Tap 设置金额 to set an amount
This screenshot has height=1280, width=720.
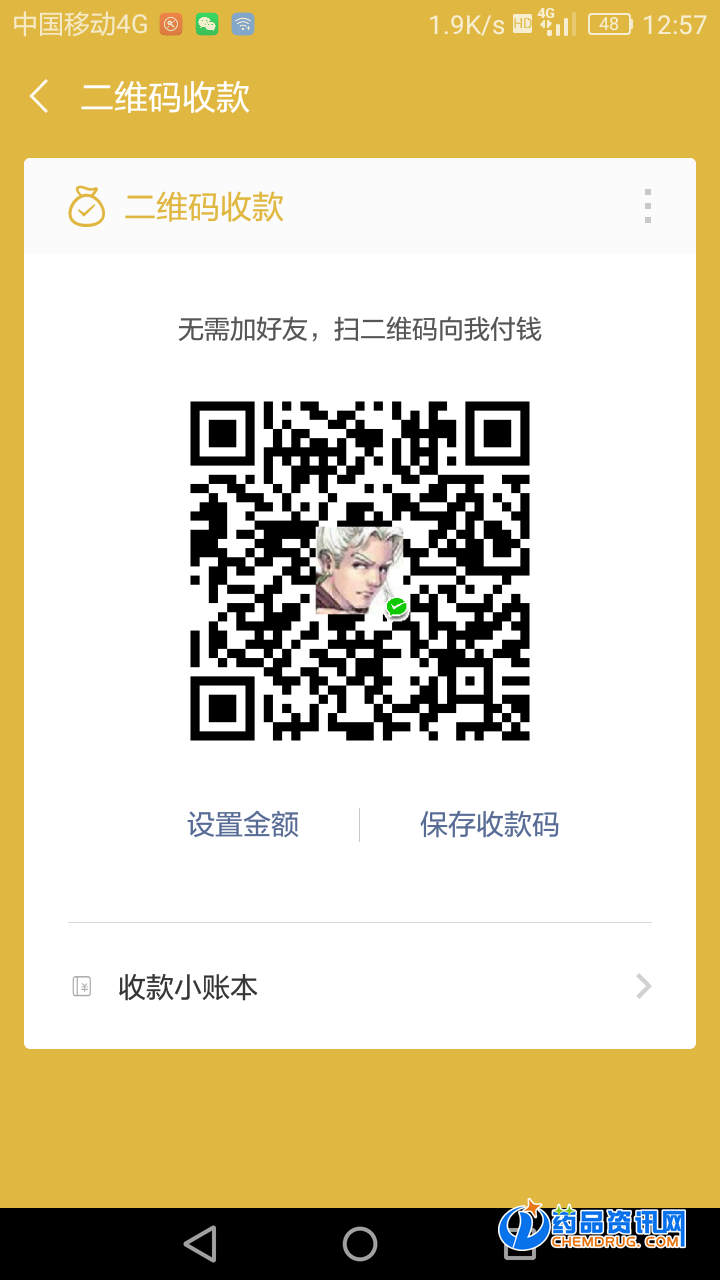click(243, 824)
